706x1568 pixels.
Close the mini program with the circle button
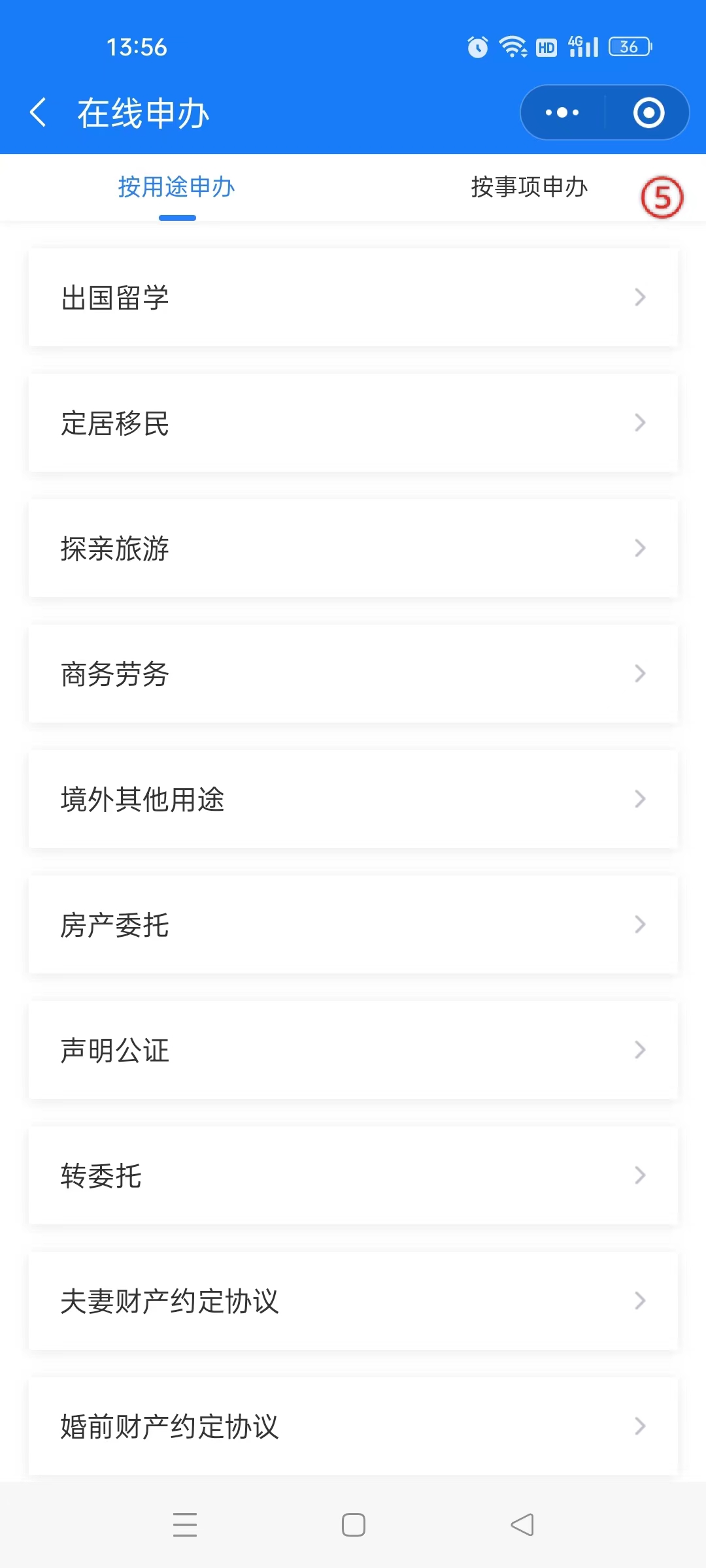coord(648,112)
